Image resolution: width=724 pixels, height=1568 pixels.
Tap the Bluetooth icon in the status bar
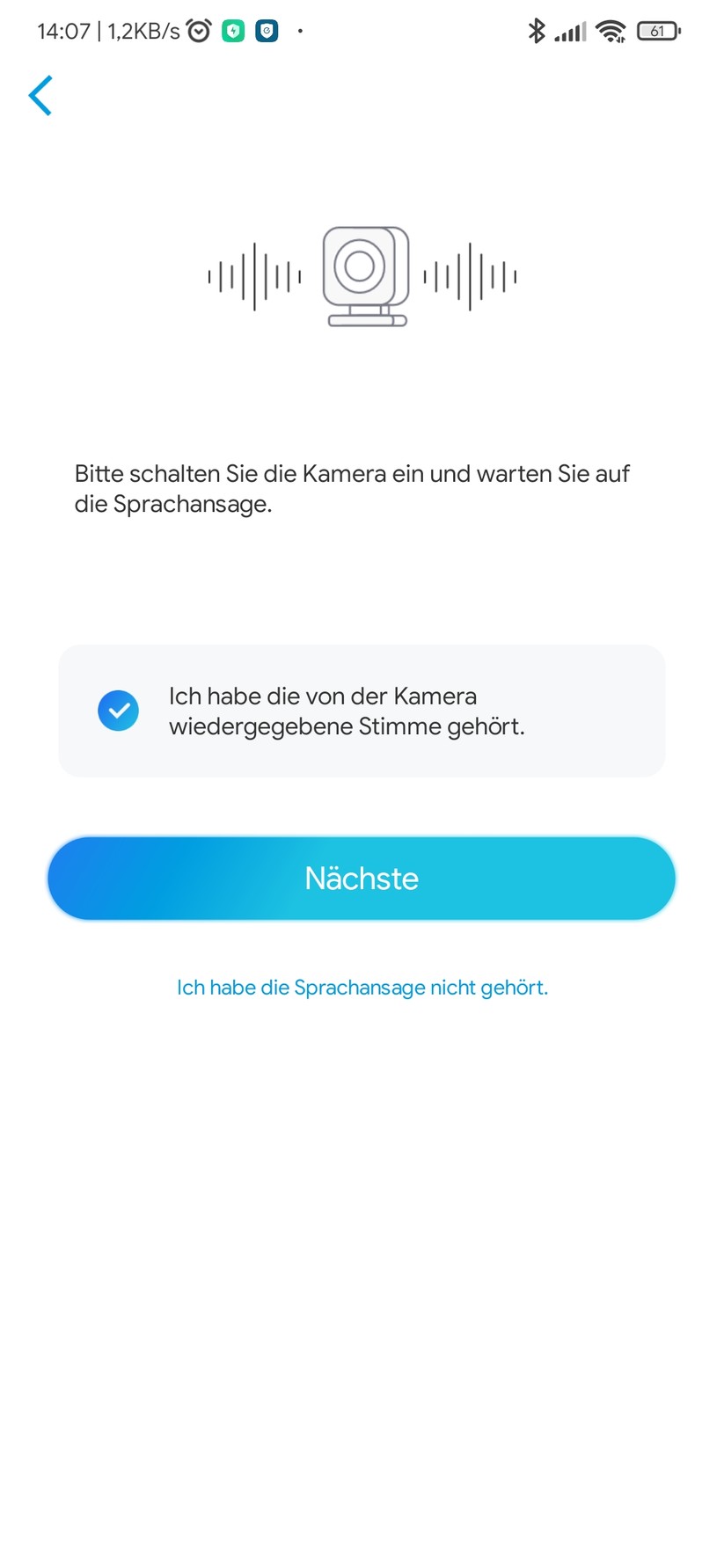(536, 31)
